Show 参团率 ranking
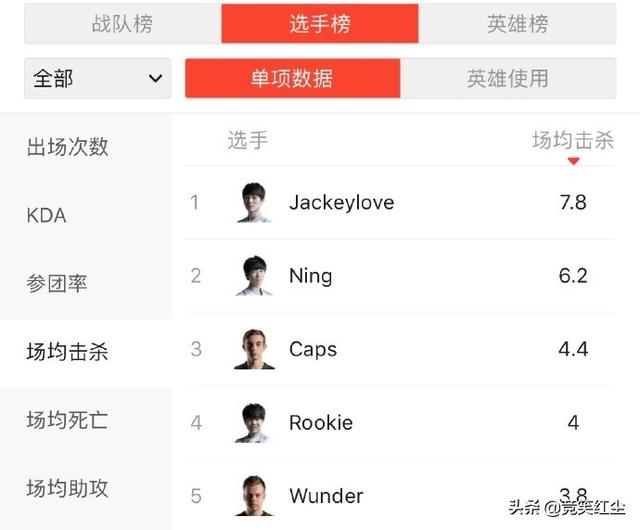640x530 pixels. click(x=57, y=284)
